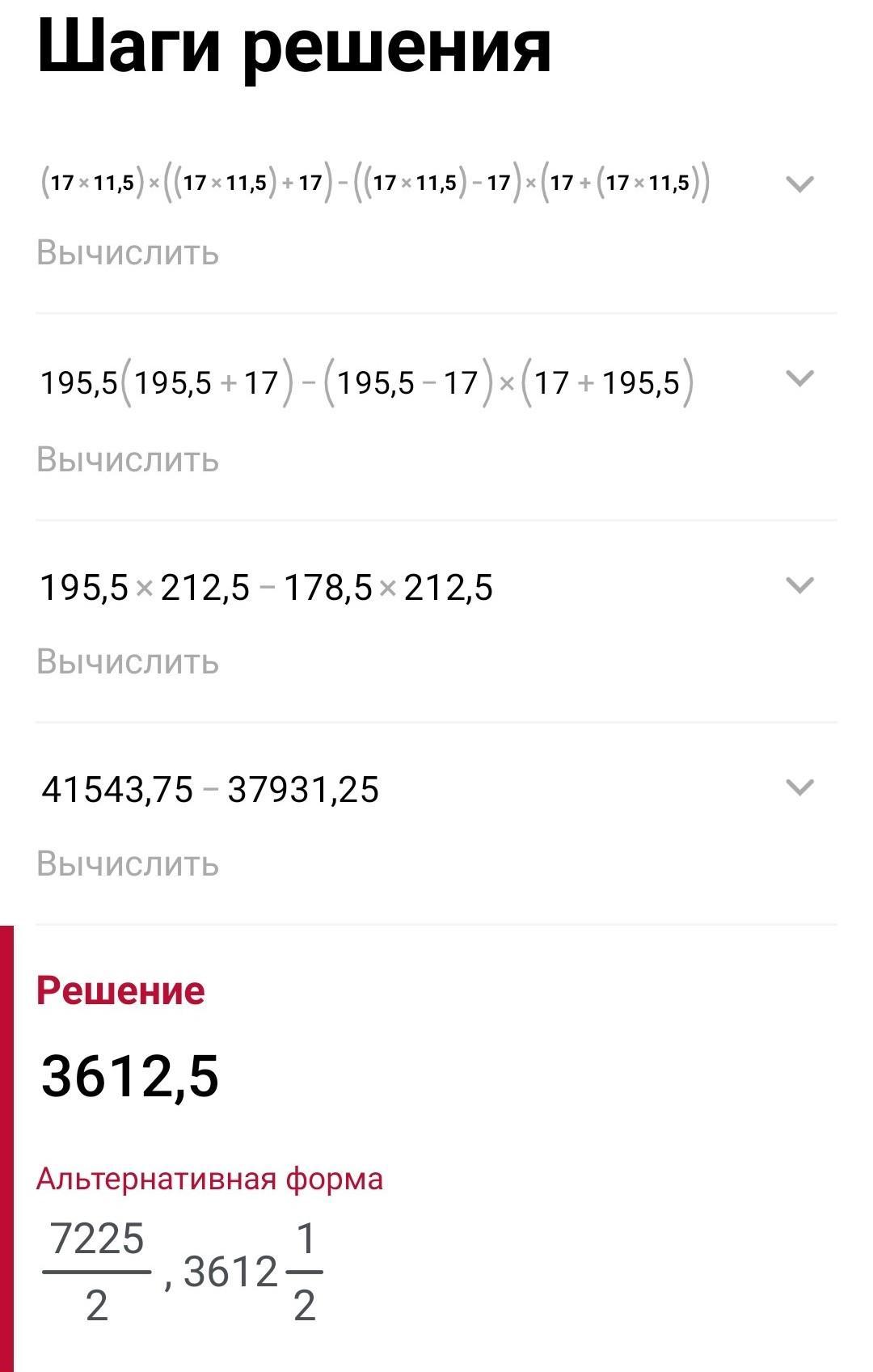Expand the first step with 17×11,5 expression
873x1372 pixels.
pos(799,184)
